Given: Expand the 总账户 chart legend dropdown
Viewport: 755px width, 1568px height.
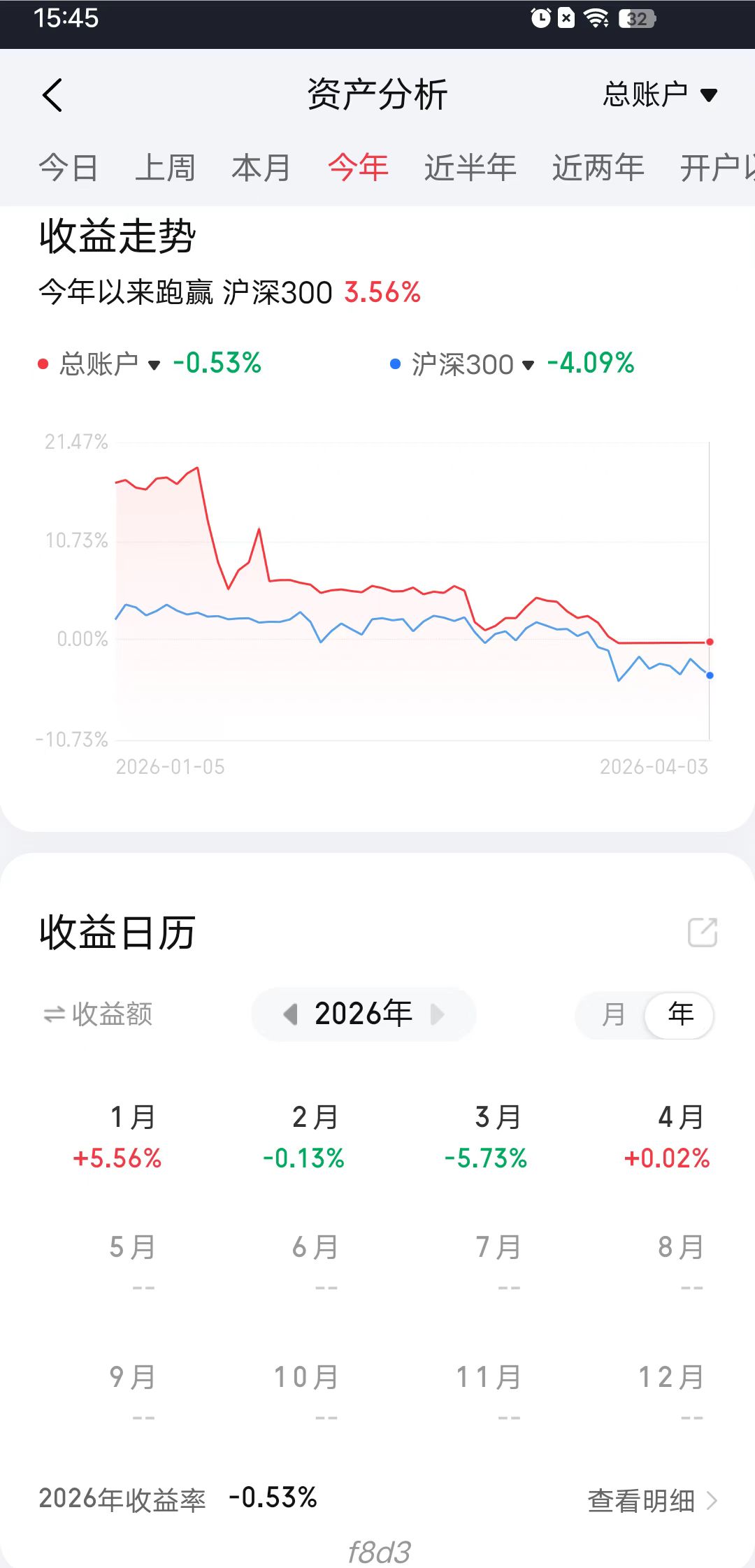Looking at the screenshot, I should pyautogui.click(x=109, y=364).
